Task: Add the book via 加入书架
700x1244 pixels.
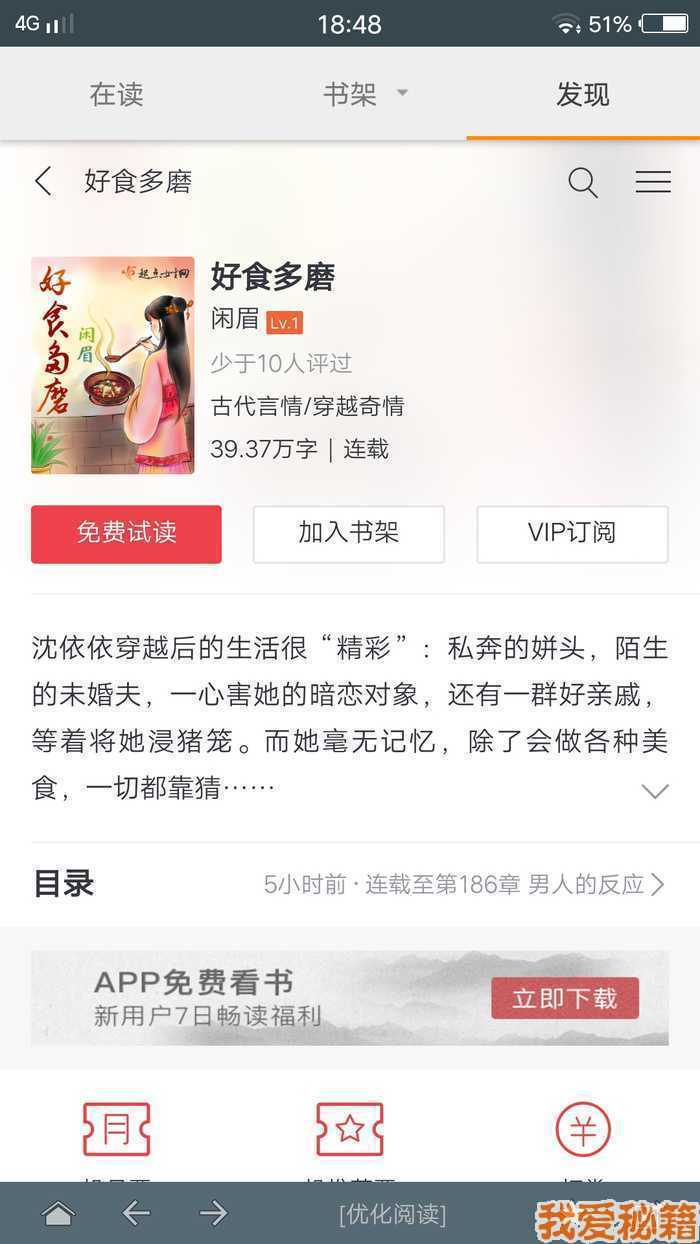Action: click(x=348, y=534)
